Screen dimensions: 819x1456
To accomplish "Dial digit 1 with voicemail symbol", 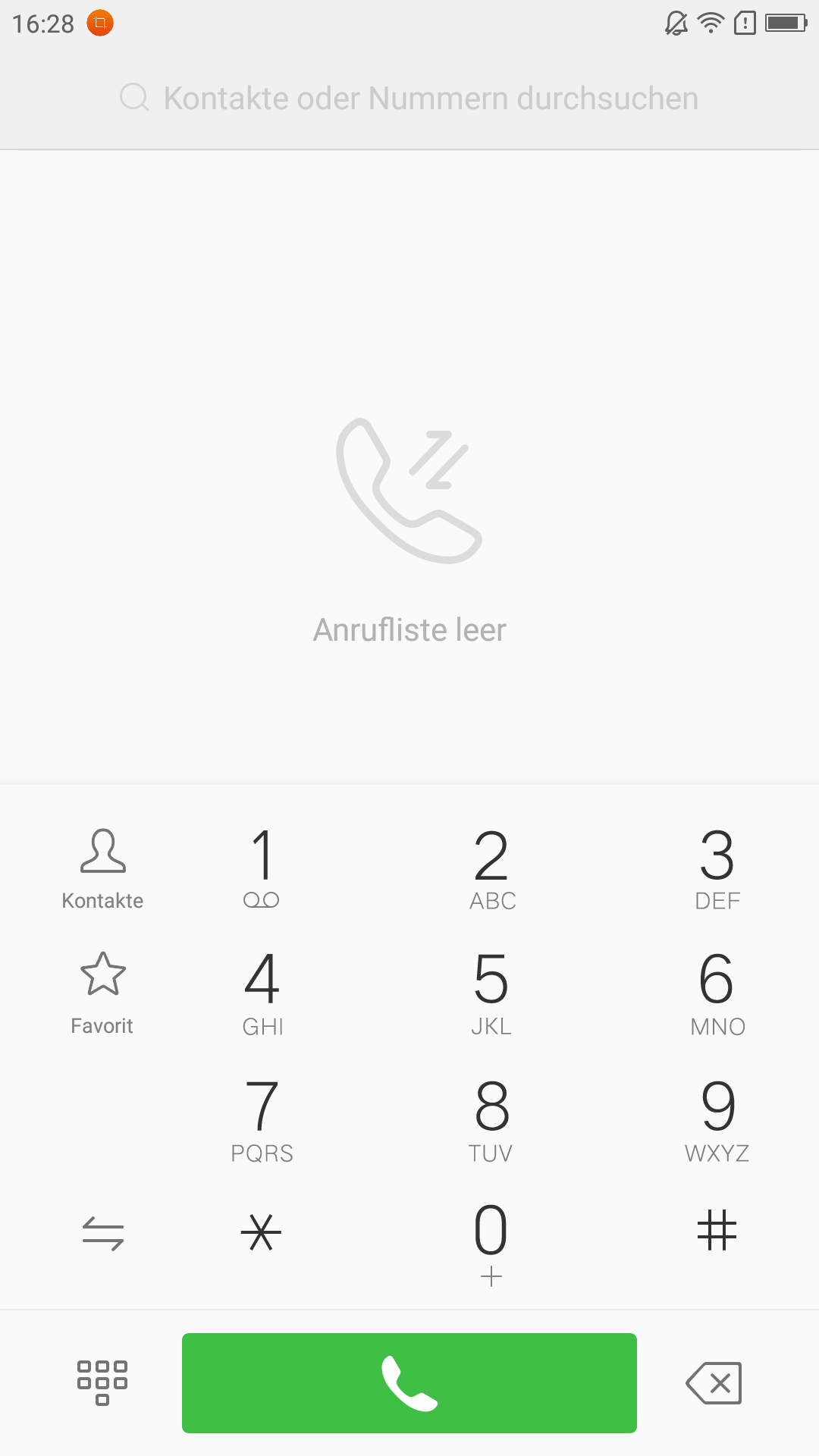I will click(x=262, y=869).
